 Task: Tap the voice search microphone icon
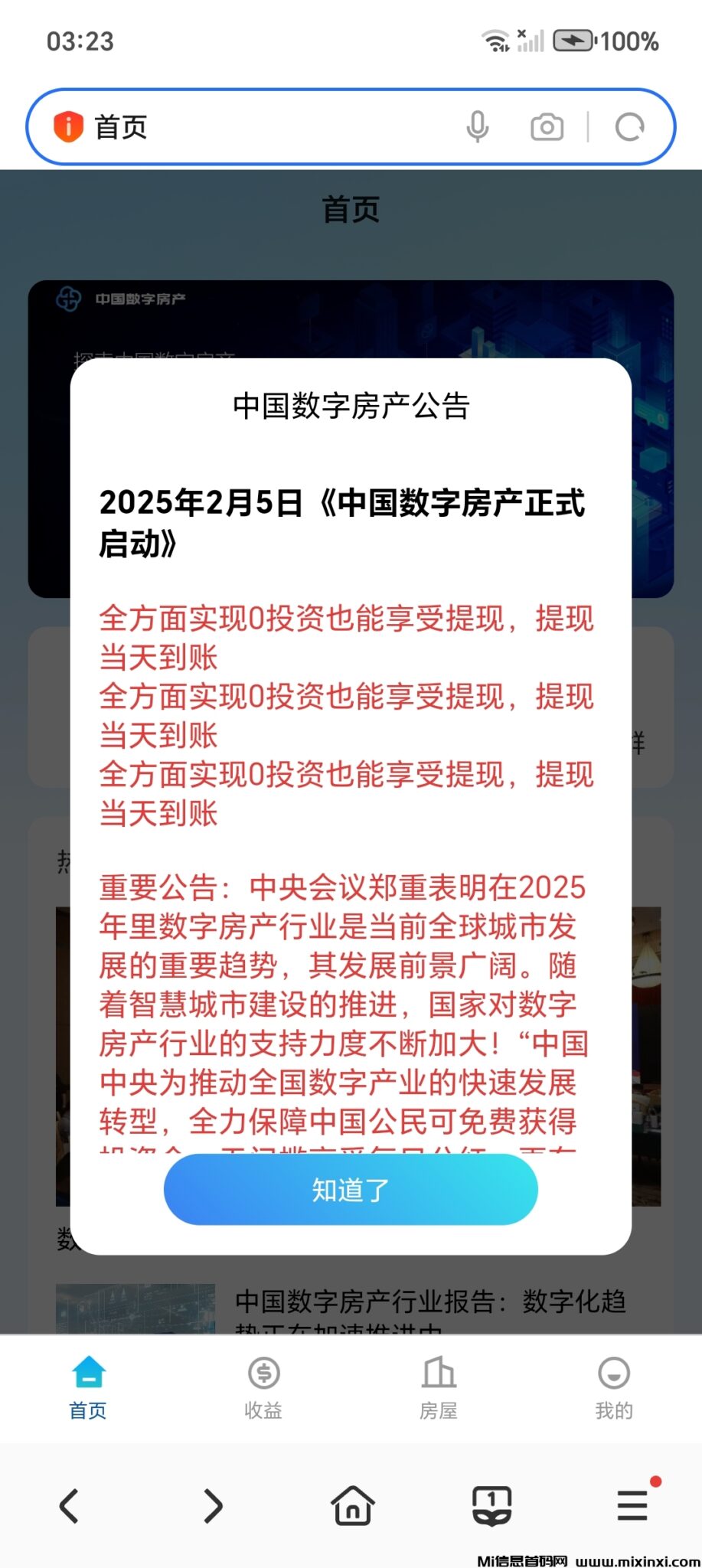pos(478,126)
